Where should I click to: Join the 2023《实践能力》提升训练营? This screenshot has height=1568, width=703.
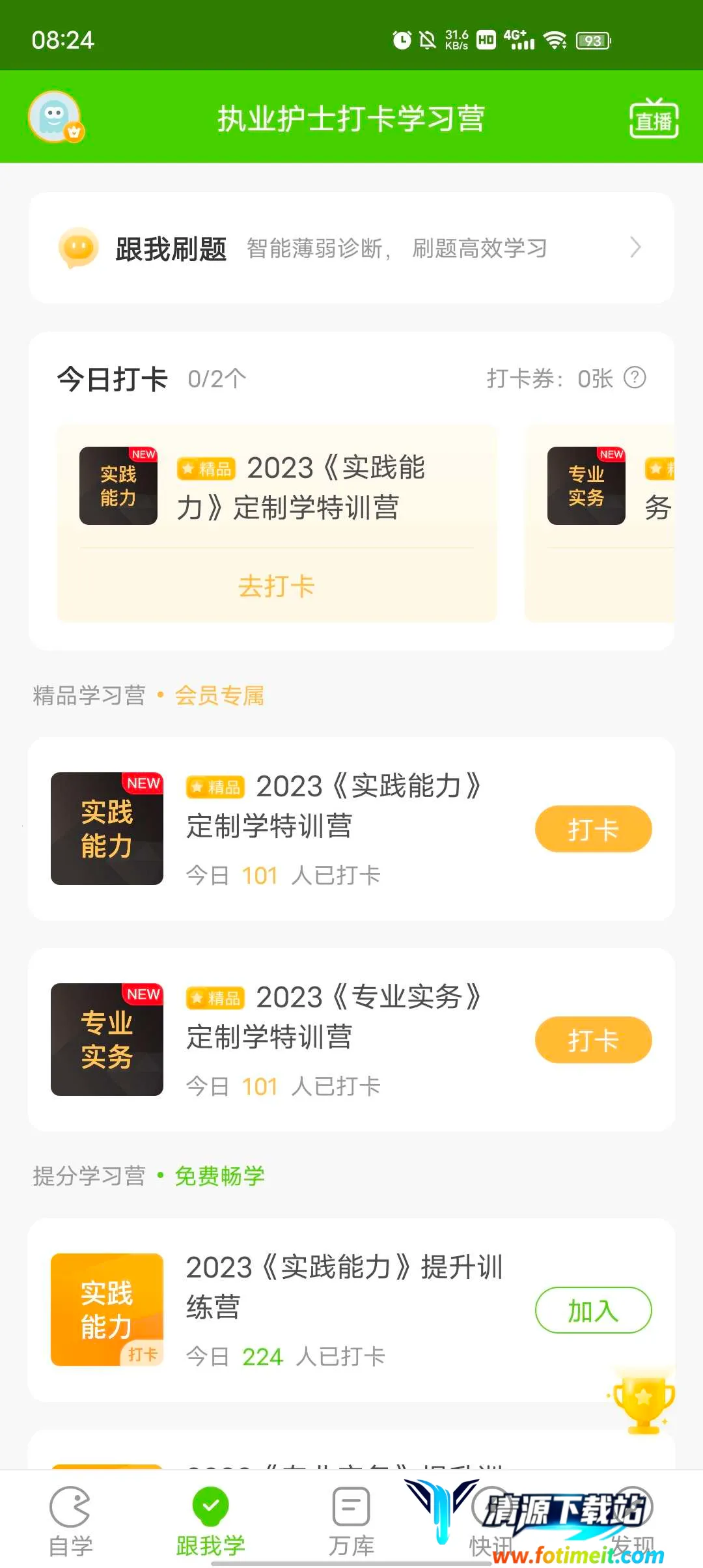(x=593, y=1310)
